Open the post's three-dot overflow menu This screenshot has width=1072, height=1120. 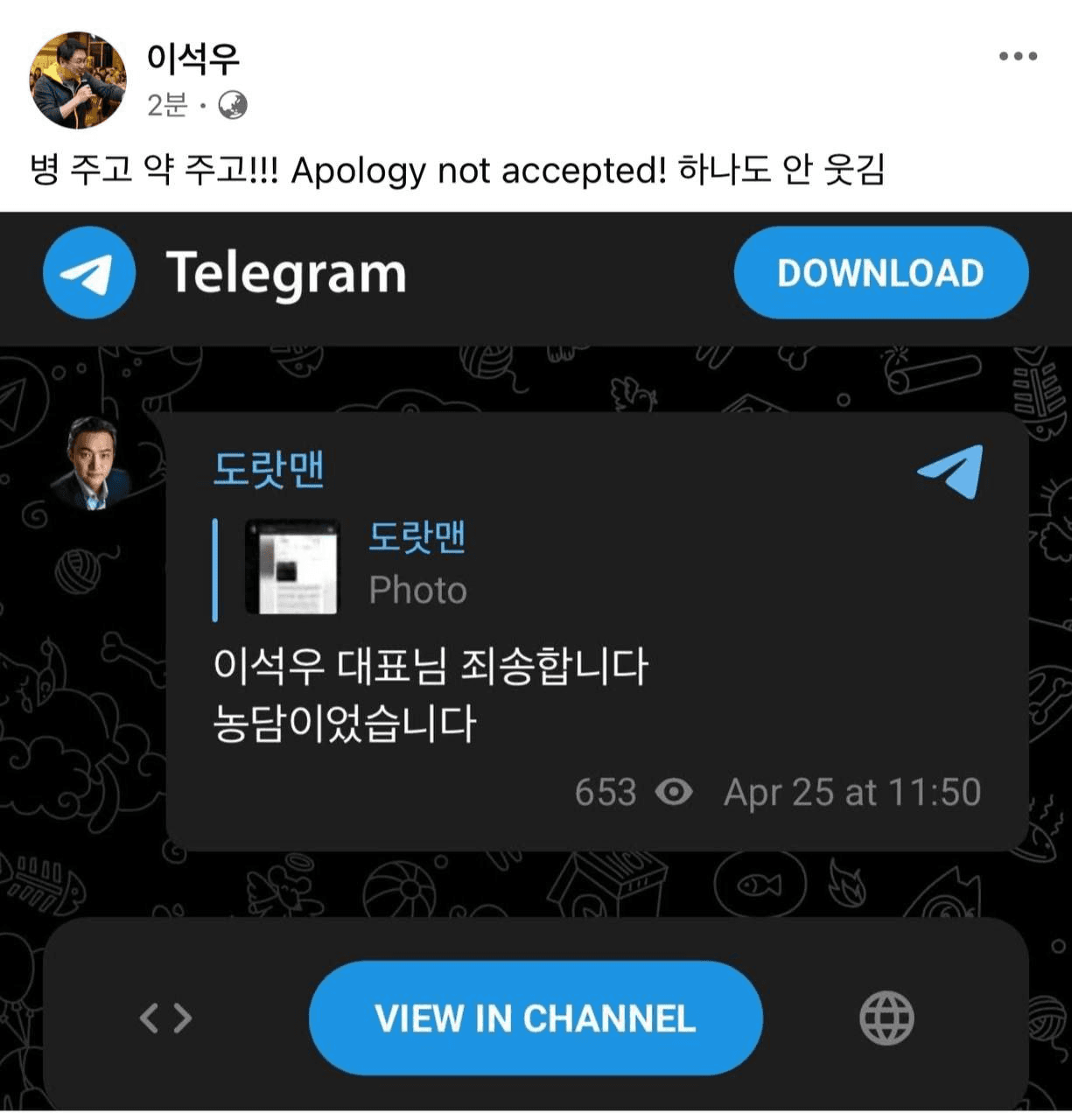[1017, 57]
